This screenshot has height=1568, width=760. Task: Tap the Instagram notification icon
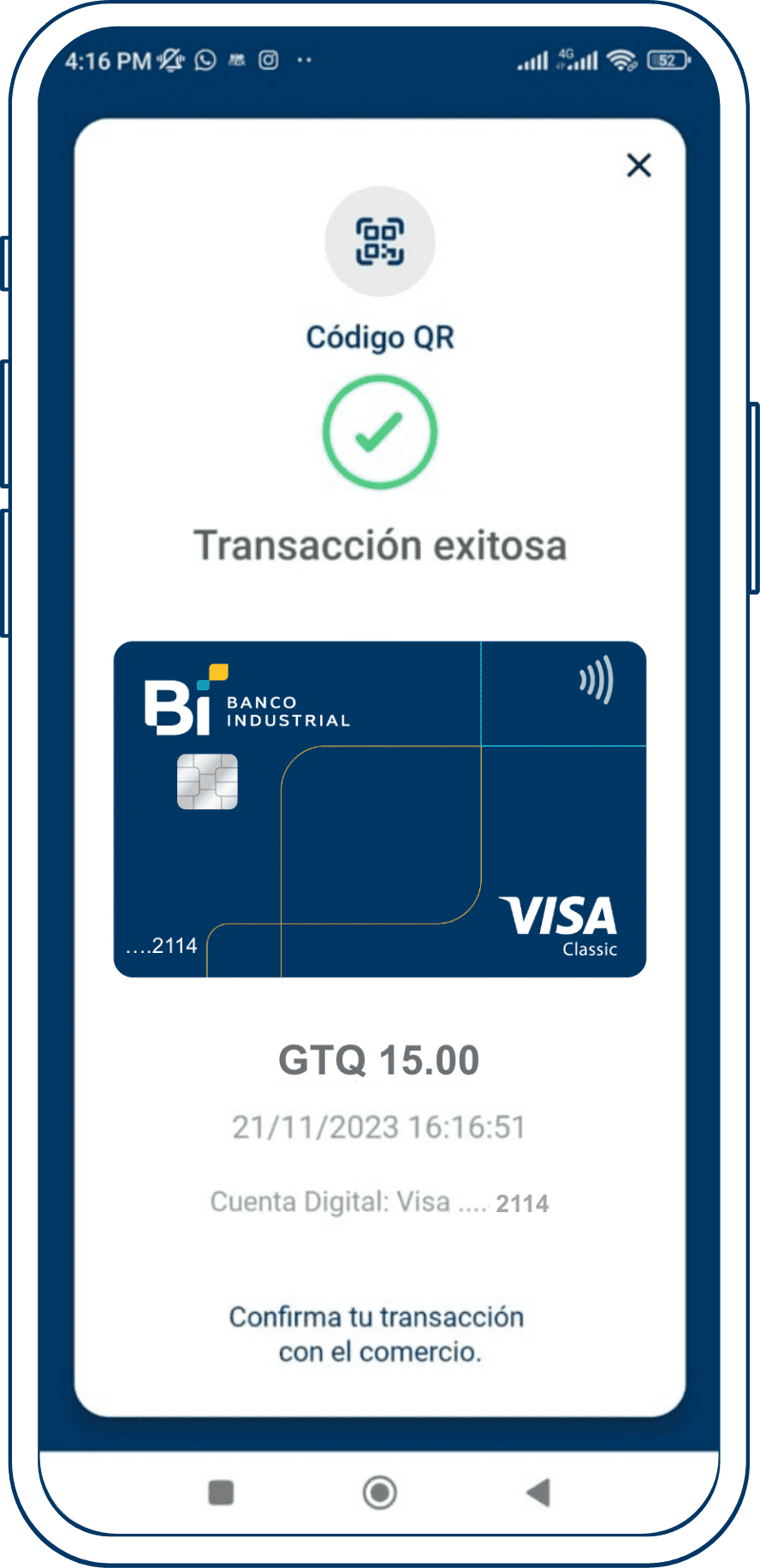[x=268, y=60]
